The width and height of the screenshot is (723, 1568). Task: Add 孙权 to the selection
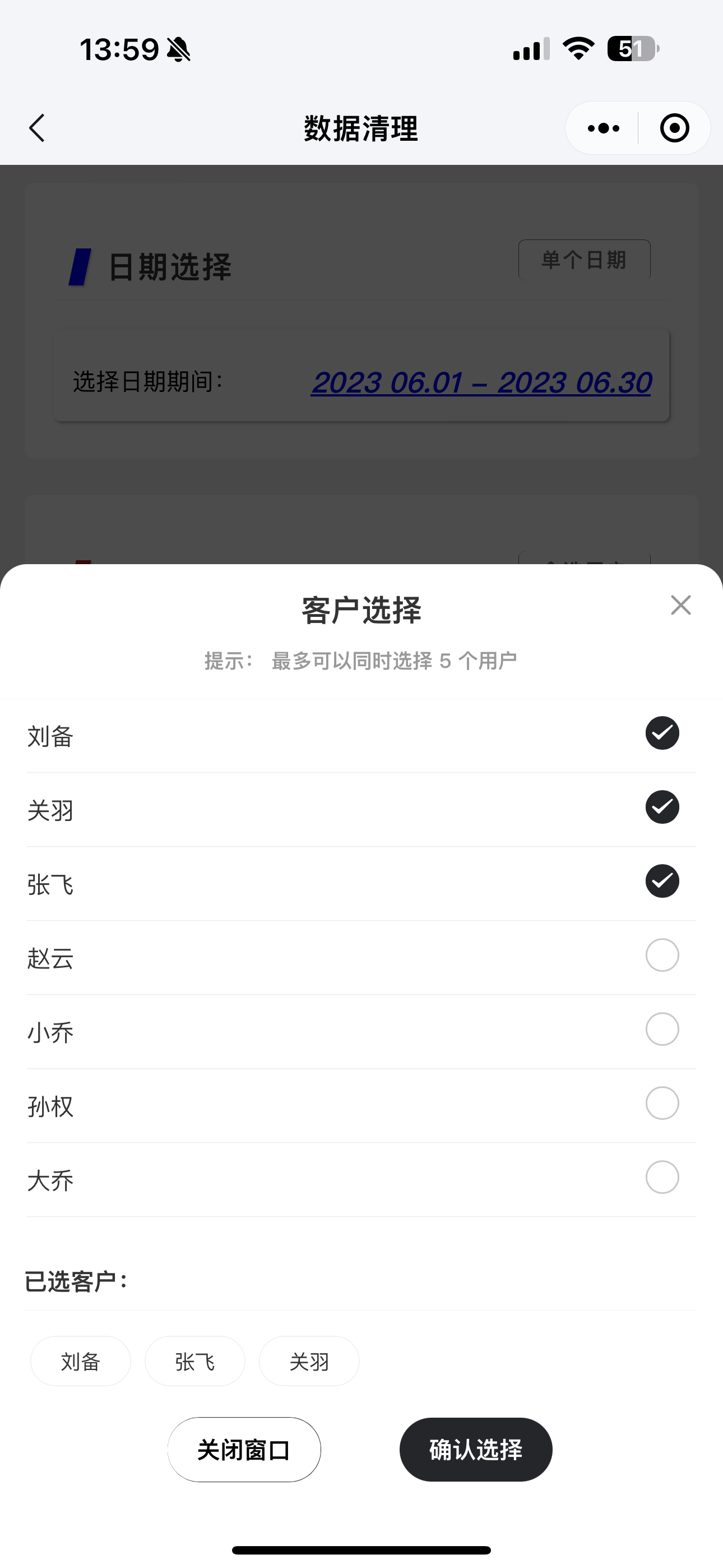point(662,1103)
